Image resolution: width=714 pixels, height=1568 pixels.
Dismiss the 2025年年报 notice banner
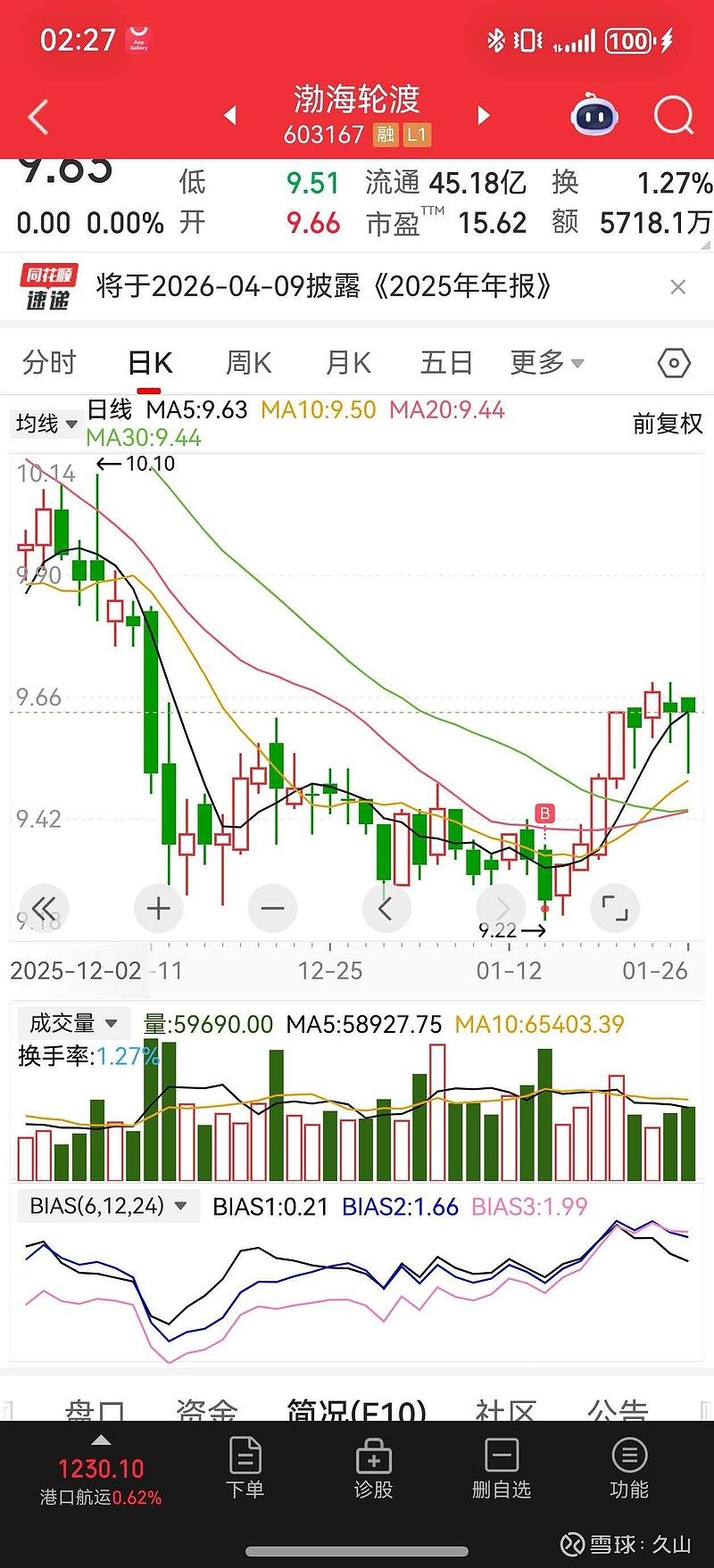pos(677,287)
